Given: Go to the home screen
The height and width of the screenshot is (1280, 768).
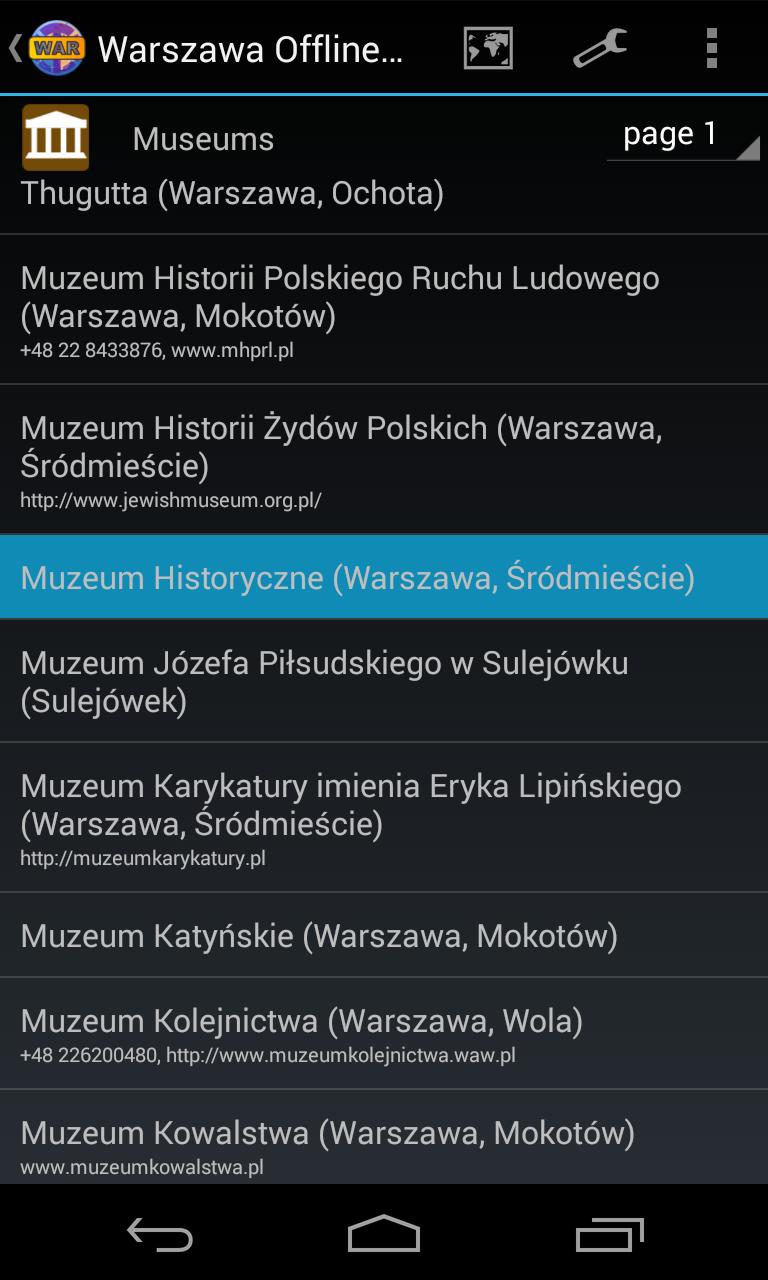Looking at the screenshot, I should [384, 1233].
